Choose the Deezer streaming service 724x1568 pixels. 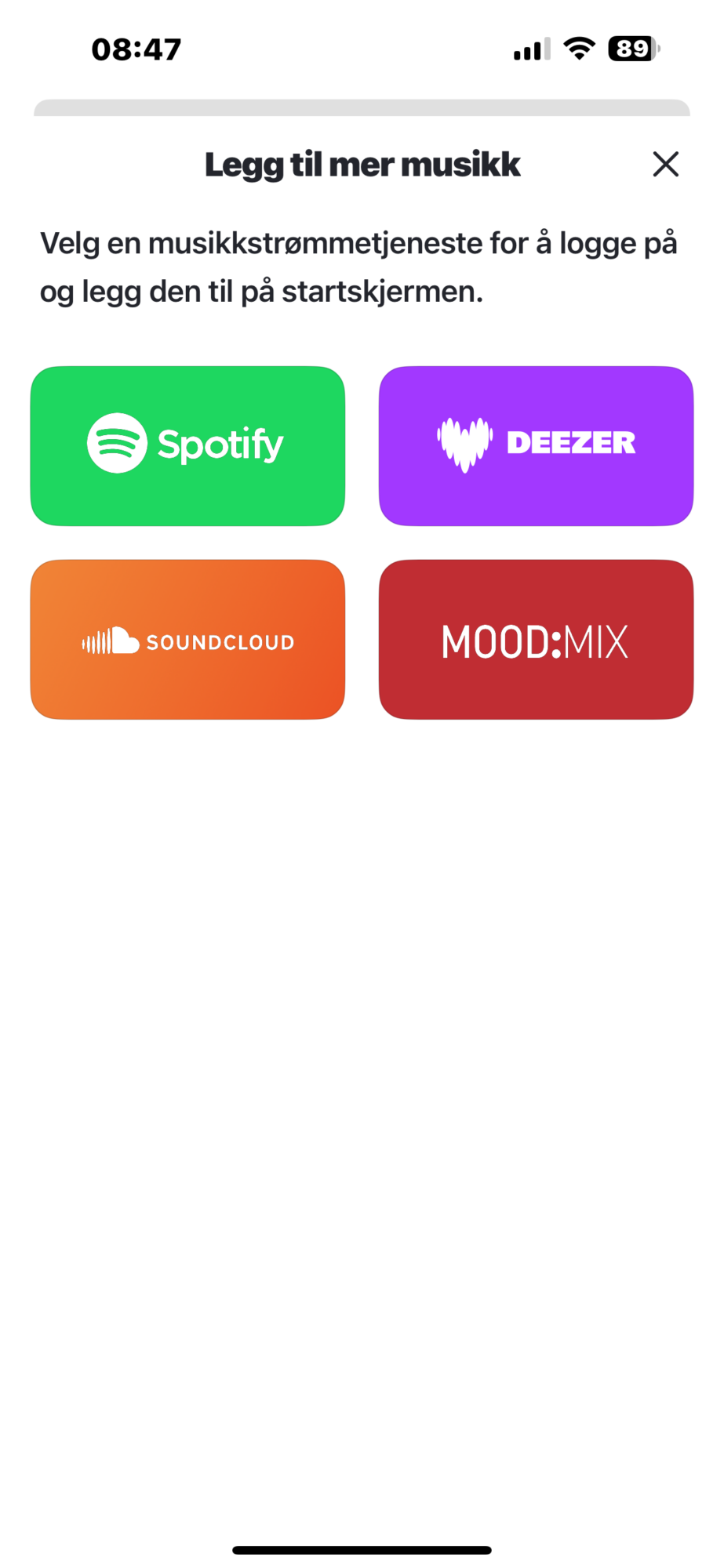point(536,445)
